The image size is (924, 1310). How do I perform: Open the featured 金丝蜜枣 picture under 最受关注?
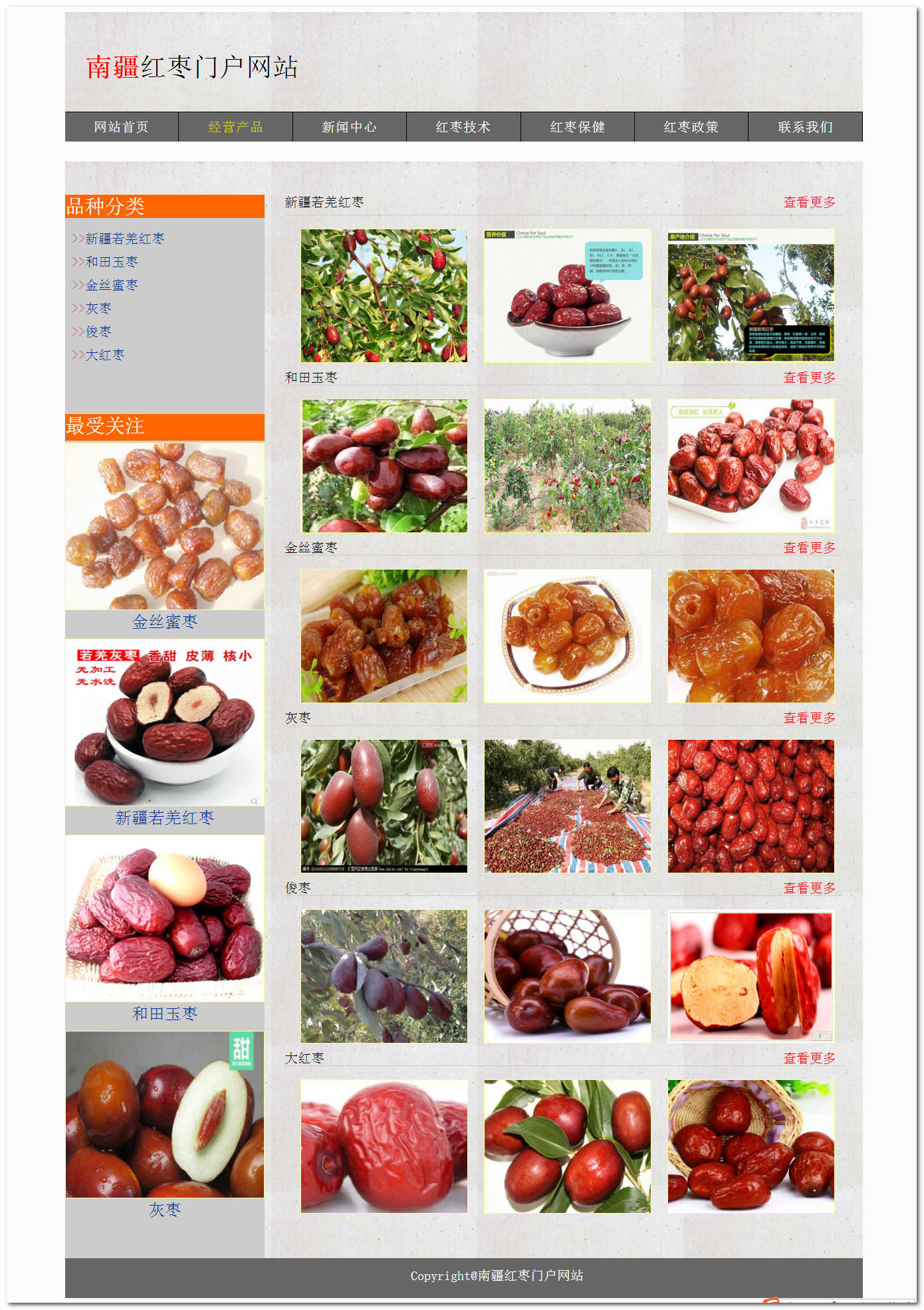coord(165,526)
